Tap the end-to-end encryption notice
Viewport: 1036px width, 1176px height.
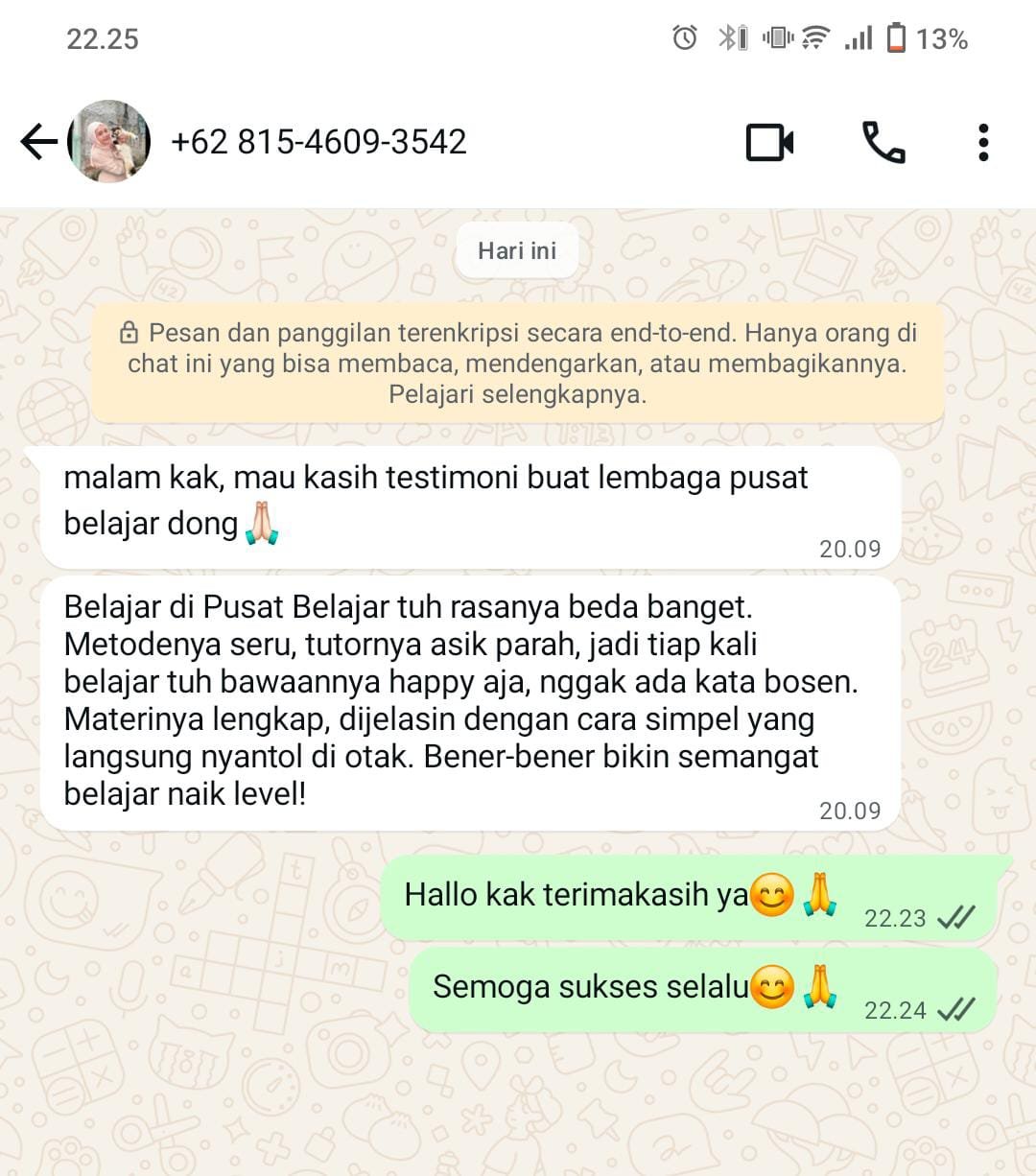tap(518, 364)
